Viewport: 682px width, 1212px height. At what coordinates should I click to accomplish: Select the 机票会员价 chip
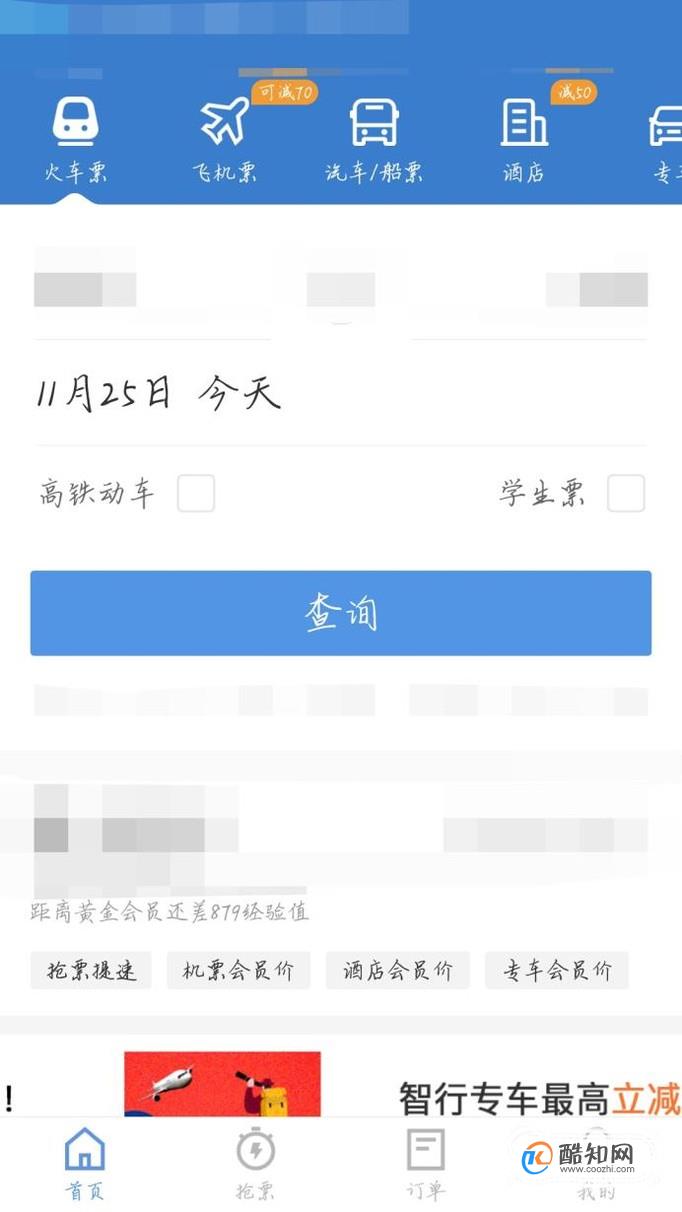tap(238, 970)
